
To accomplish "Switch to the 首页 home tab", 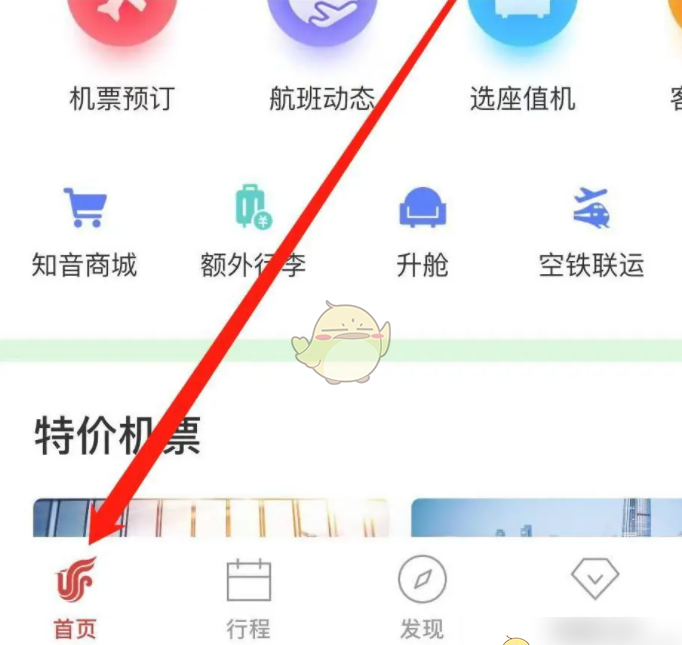I will pos(76,597).
